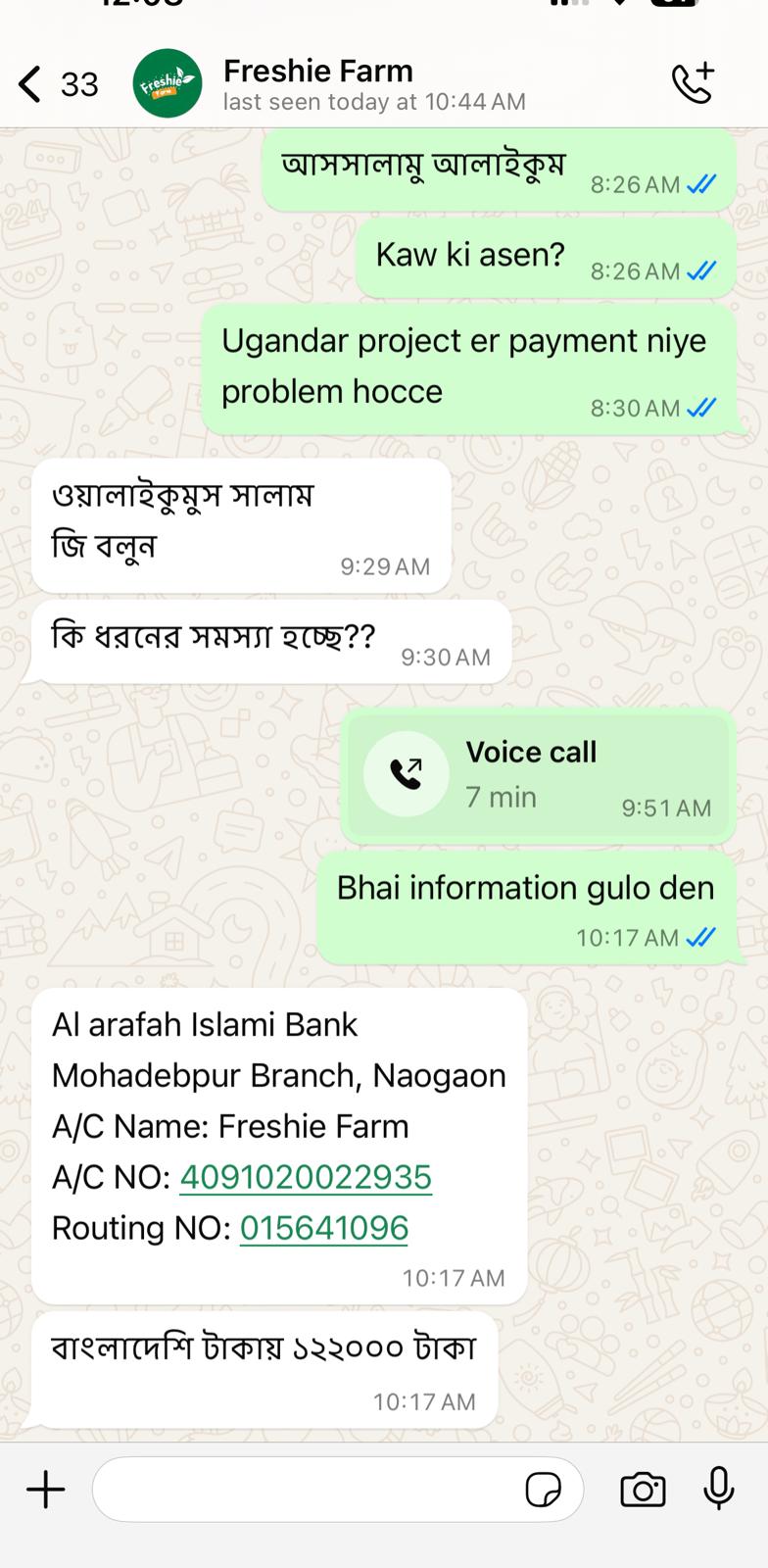
Task: Record a voice message
Action: [x=719, y=1489]
